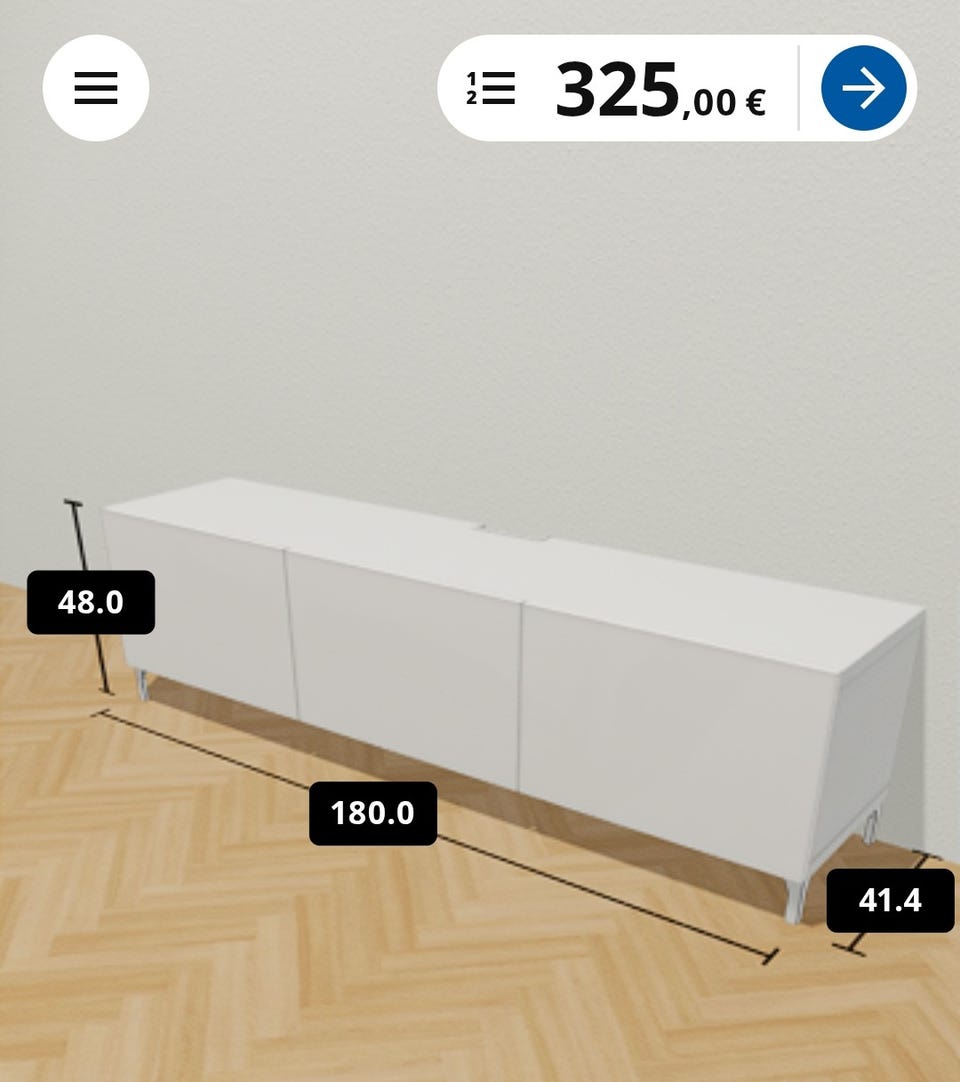Open the item list summary
The width and height of the screenshot is (960, 1082).
[x=491, y=88]
